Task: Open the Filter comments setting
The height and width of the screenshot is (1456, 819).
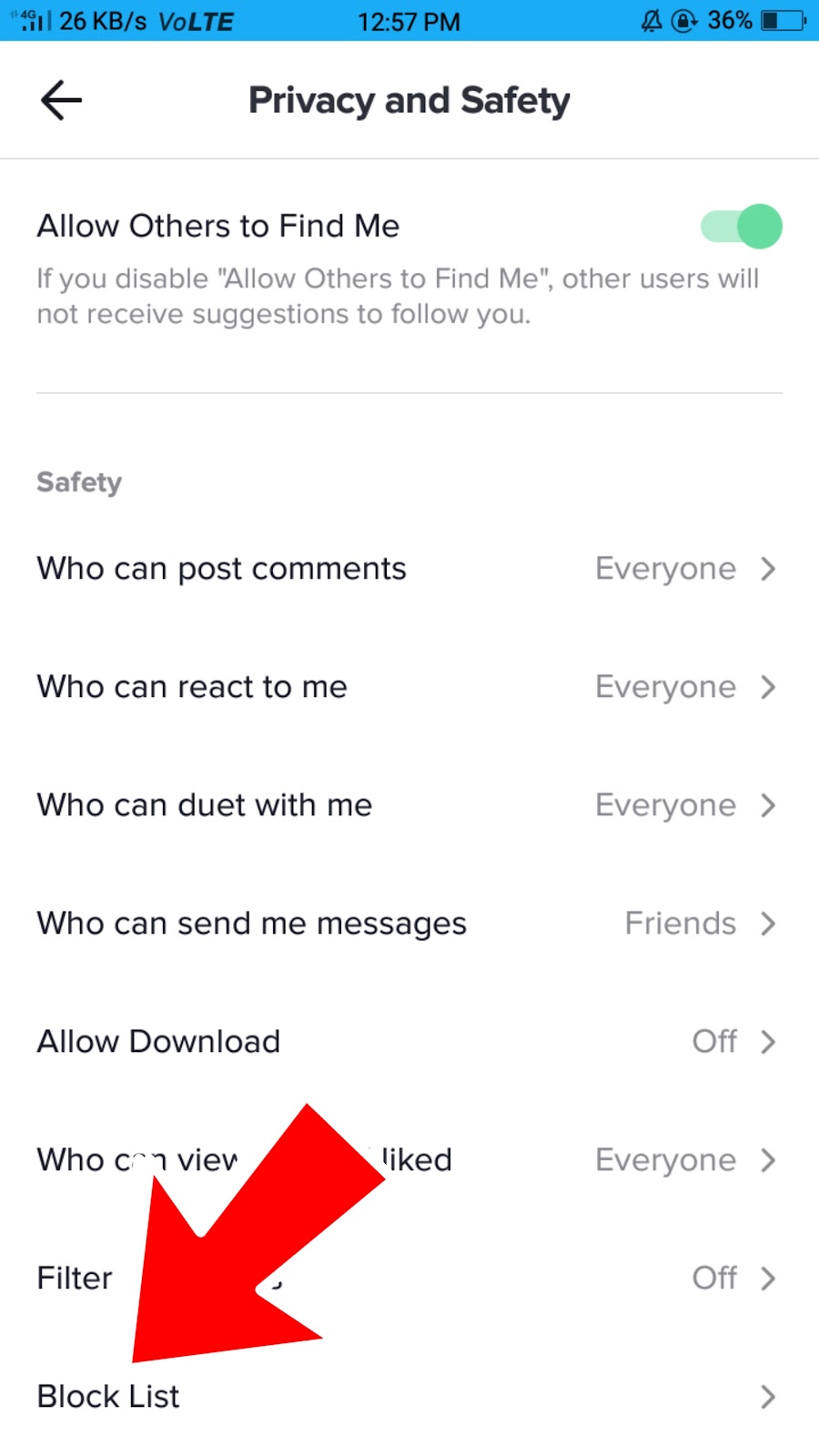Action: [x=546, y=1279]
